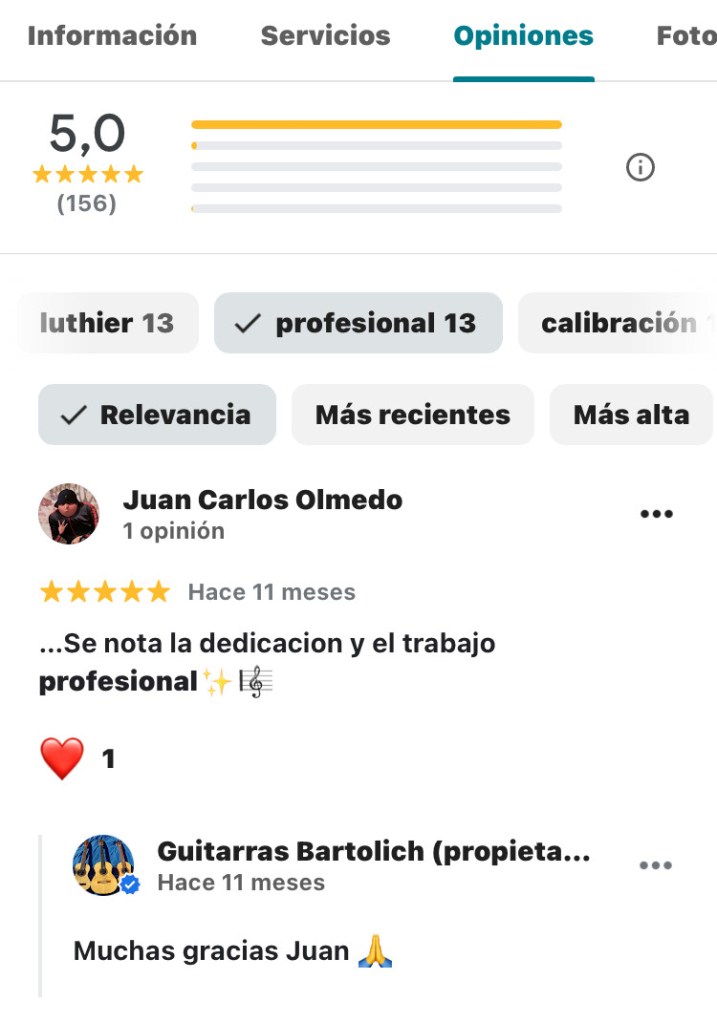717x1023 pixels.
Task: Open the Servicios tab
Action: point(324,36)
